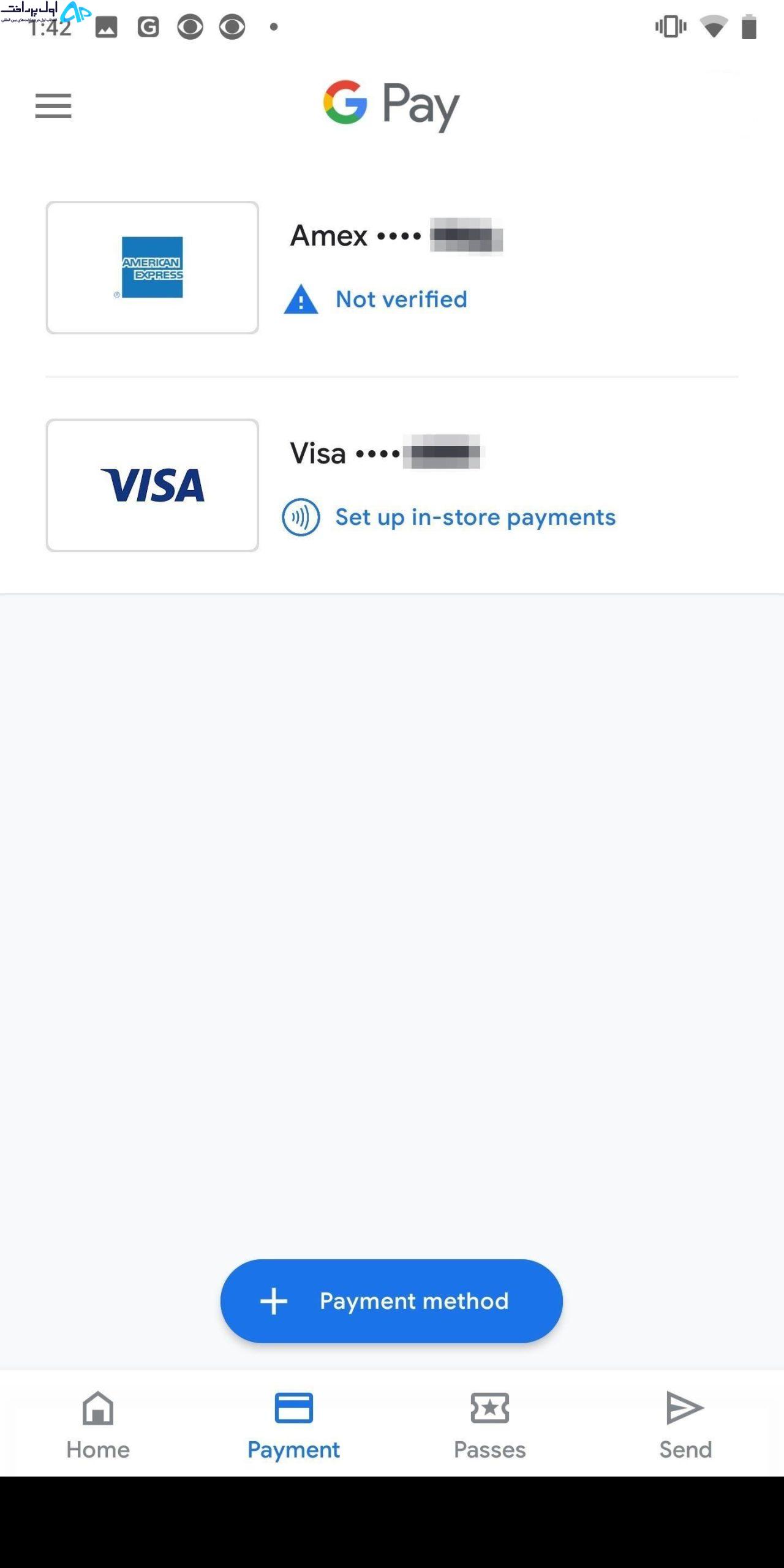Switch to the Home tab

tap(98, 1425)
